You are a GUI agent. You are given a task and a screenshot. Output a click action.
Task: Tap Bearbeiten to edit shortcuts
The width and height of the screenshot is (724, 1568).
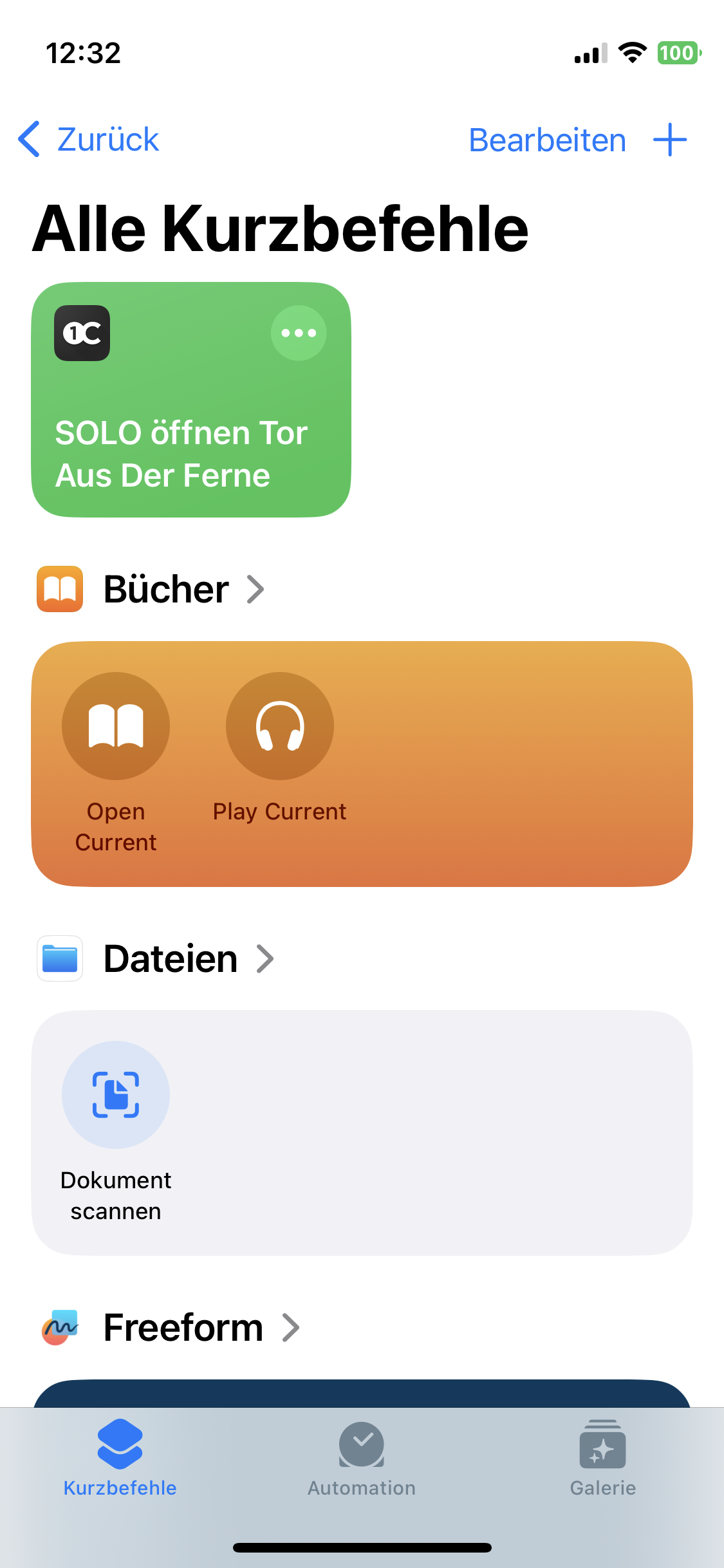click(547, 140)
